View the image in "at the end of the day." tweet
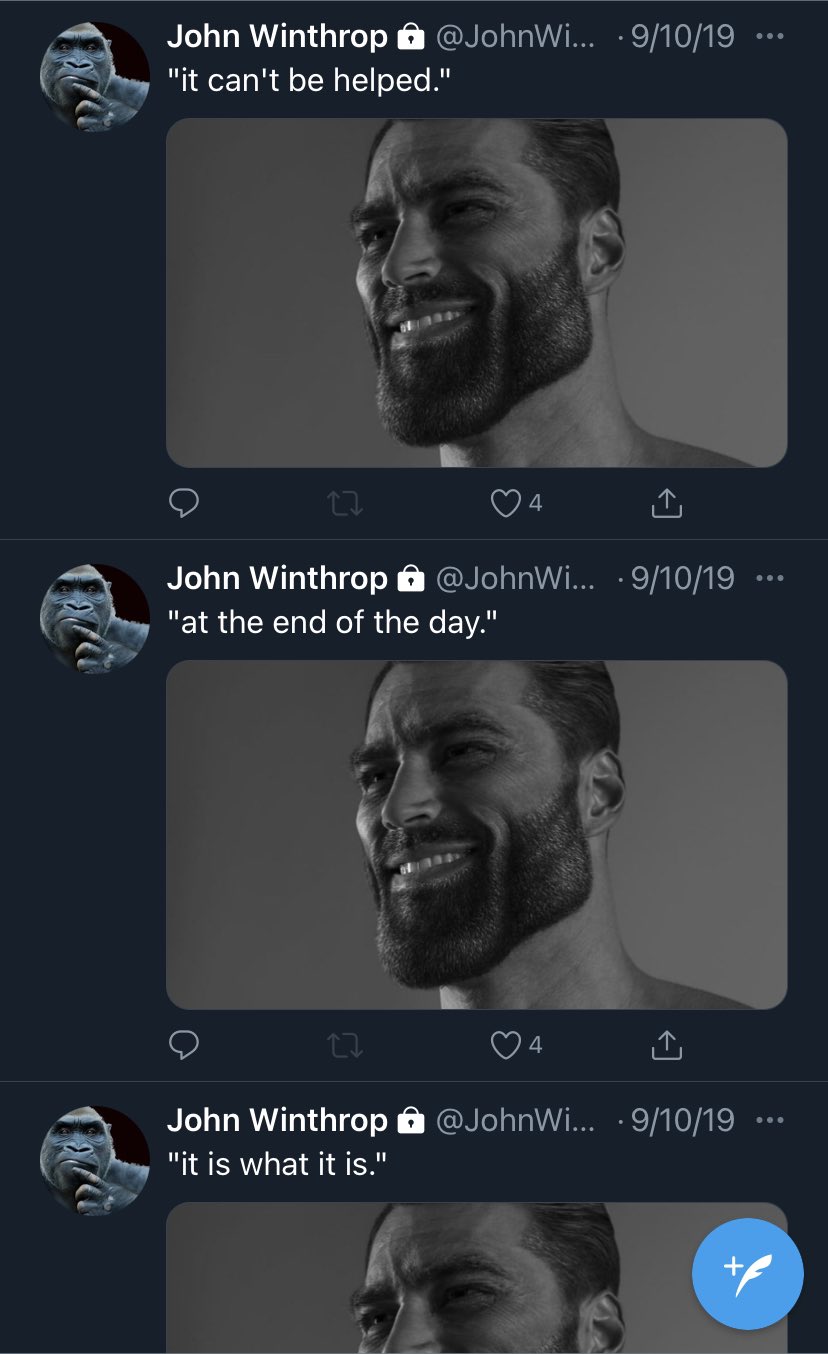 tap(476, 835)
